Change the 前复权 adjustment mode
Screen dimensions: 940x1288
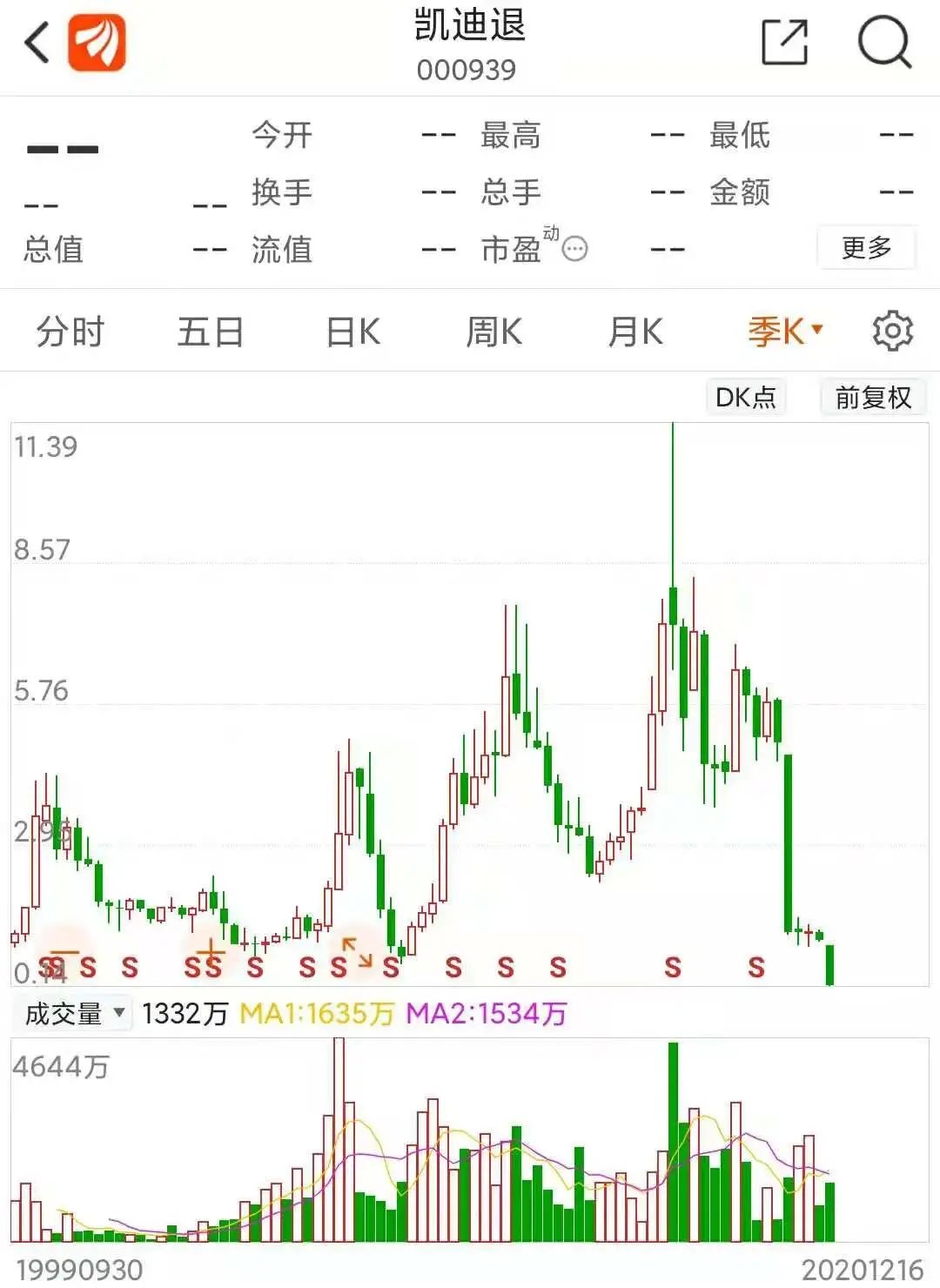coord(873,398)
